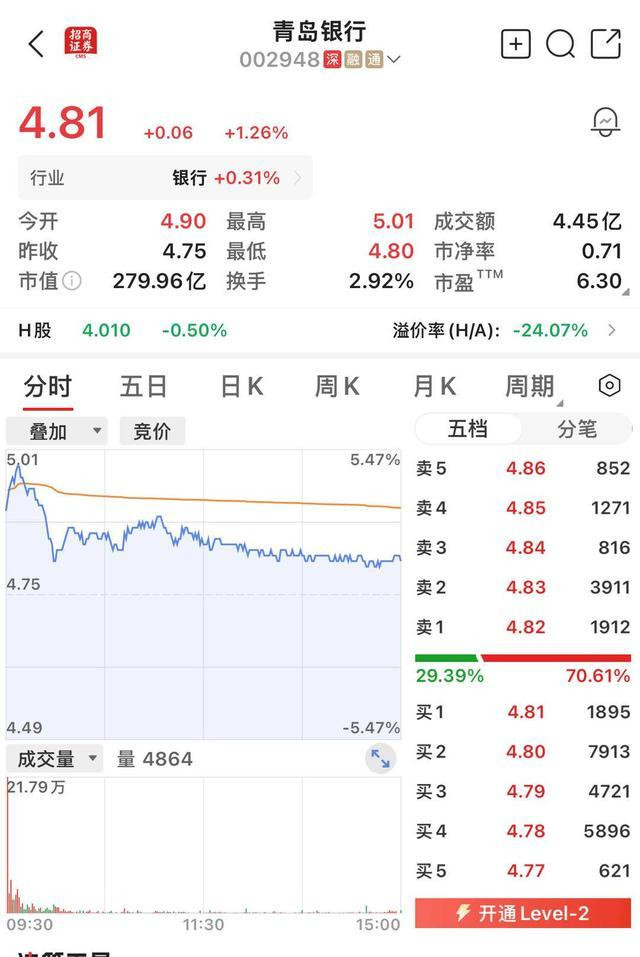Viewport: 640px width, 957px height.
Task: Expand the 周期 period options
Action: 531,387
